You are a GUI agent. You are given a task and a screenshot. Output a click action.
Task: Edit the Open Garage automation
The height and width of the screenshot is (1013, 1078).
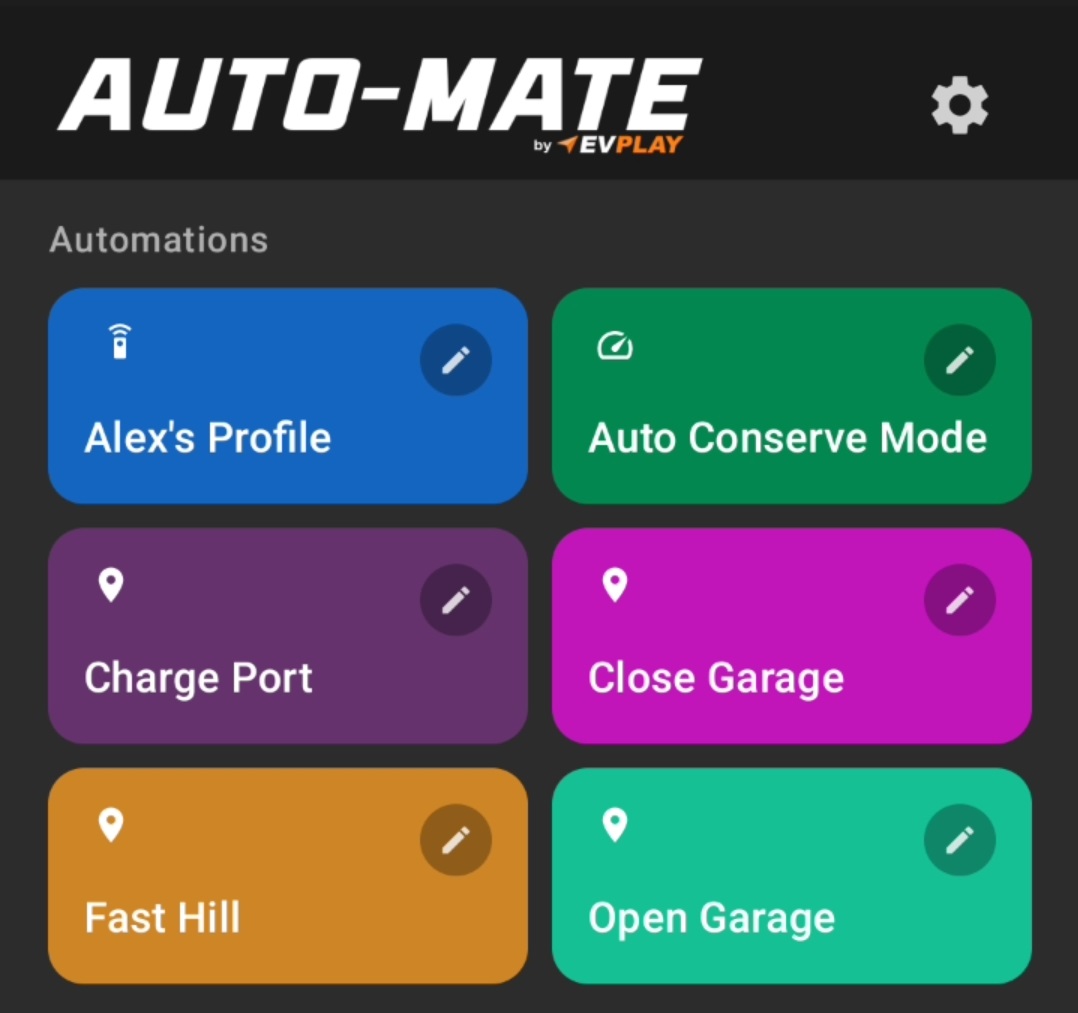[960, 840]
